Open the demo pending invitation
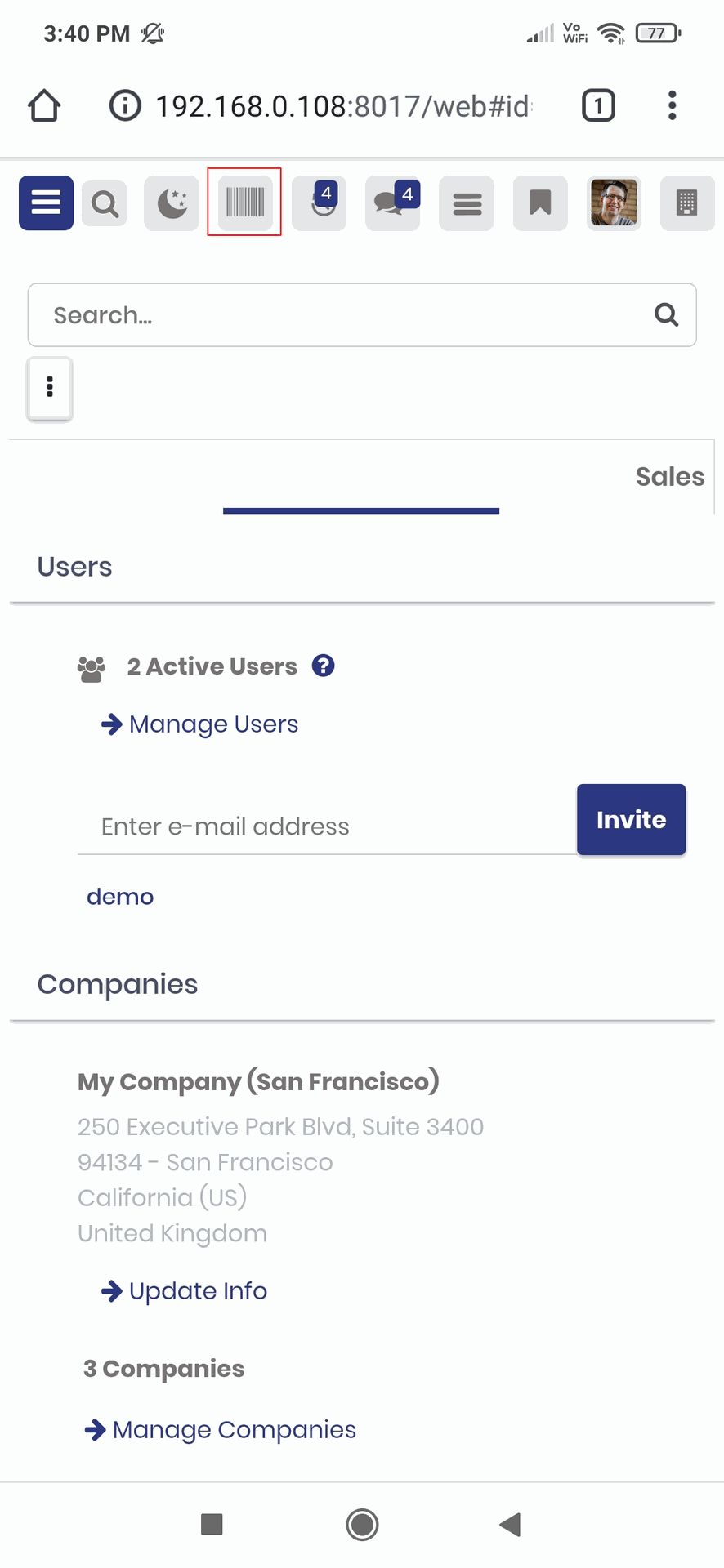The width and height of the screenshot is (724, 1568). 120,897
